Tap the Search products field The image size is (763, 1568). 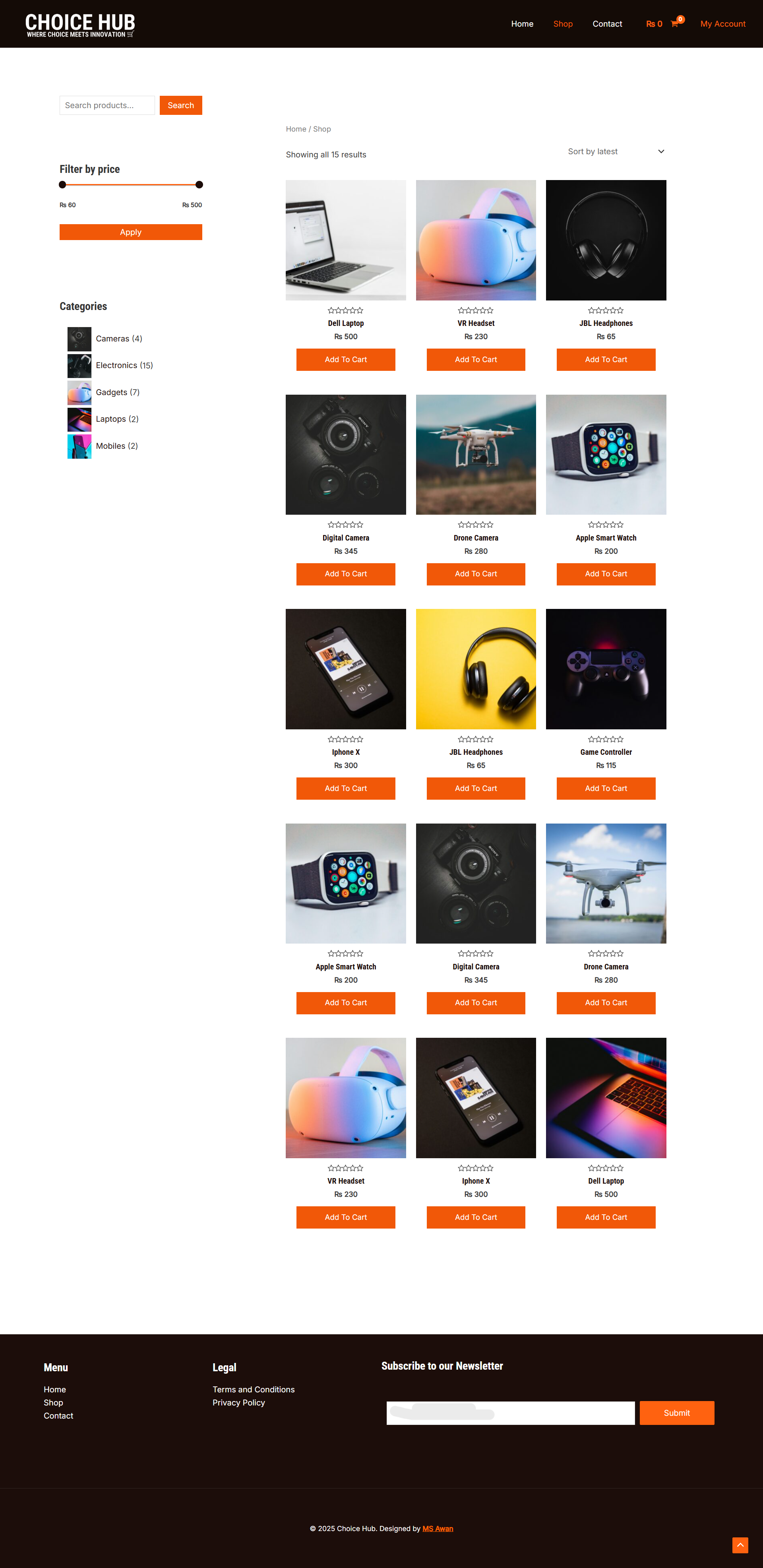pos(107,105)
